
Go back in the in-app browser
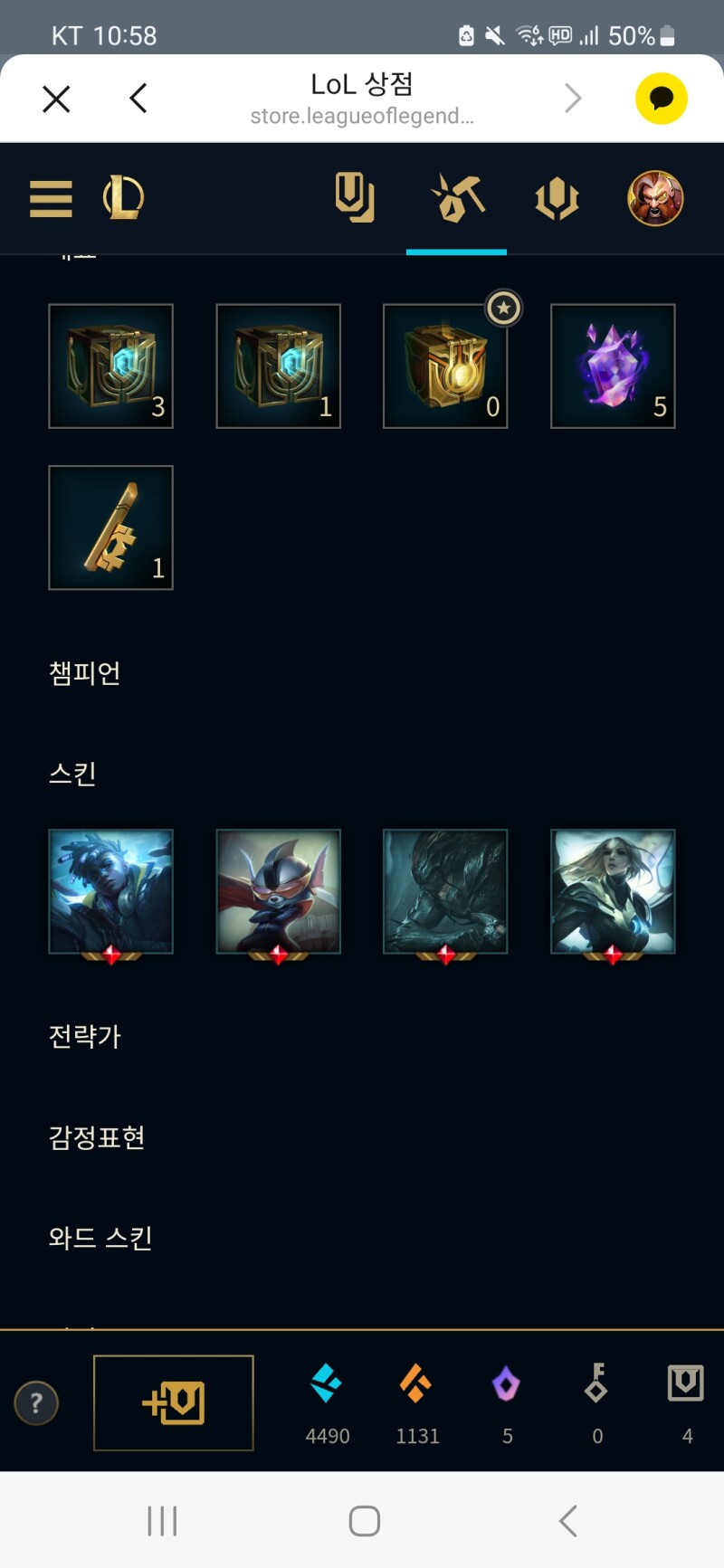(x=138, y=99)
